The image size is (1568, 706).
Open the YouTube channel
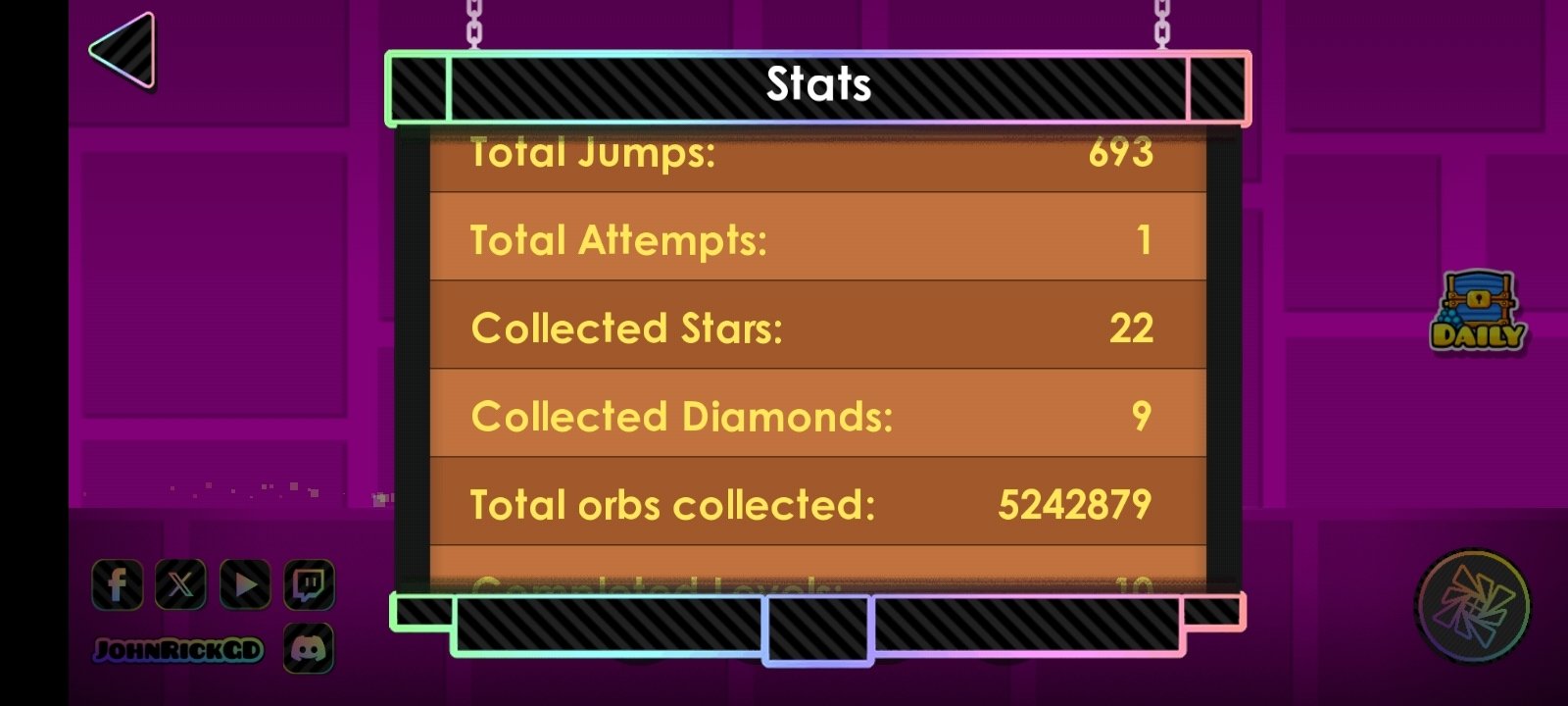coord(245,584)
